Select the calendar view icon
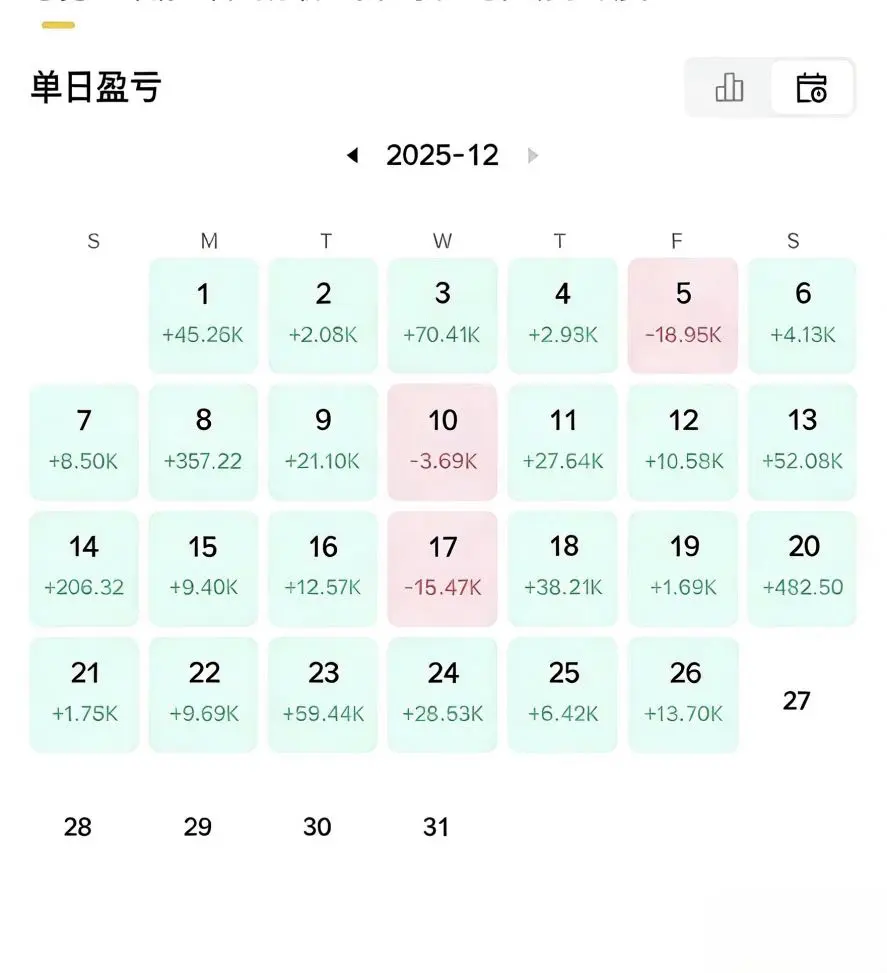 [x=812, y=88]
